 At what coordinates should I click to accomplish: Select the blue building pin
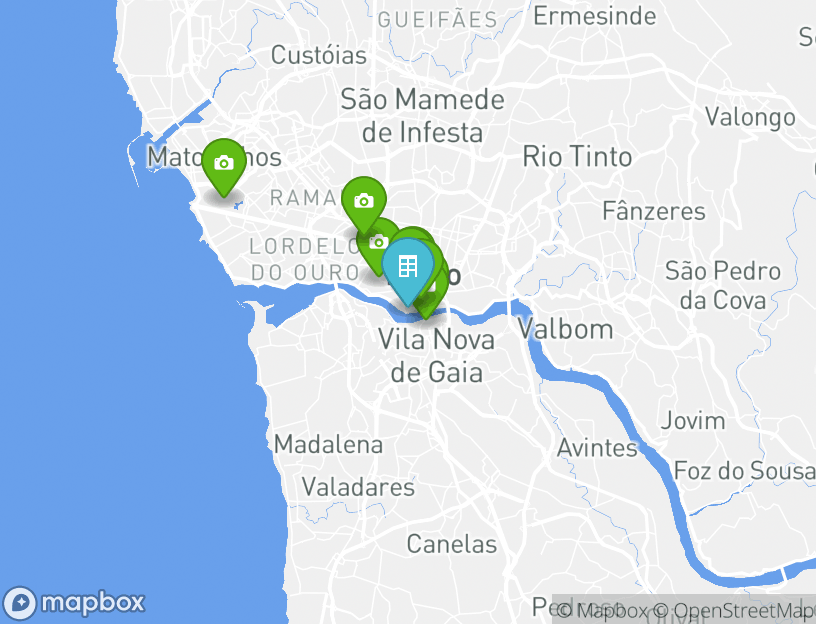point(408,267)
